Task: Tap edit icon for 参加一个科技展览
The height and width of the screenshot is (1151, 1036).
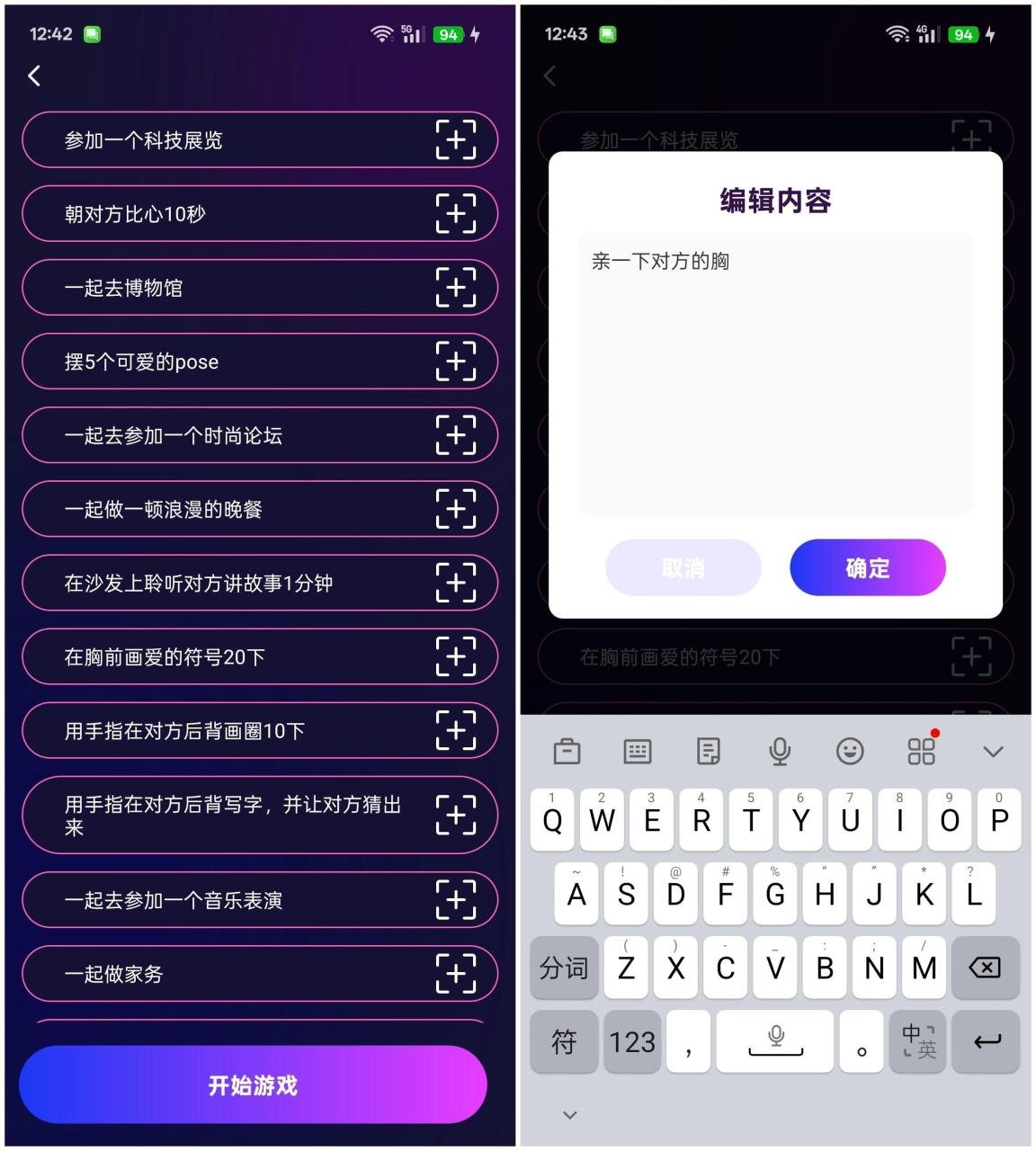Action: pyautogui.click(x=456, y=139)
